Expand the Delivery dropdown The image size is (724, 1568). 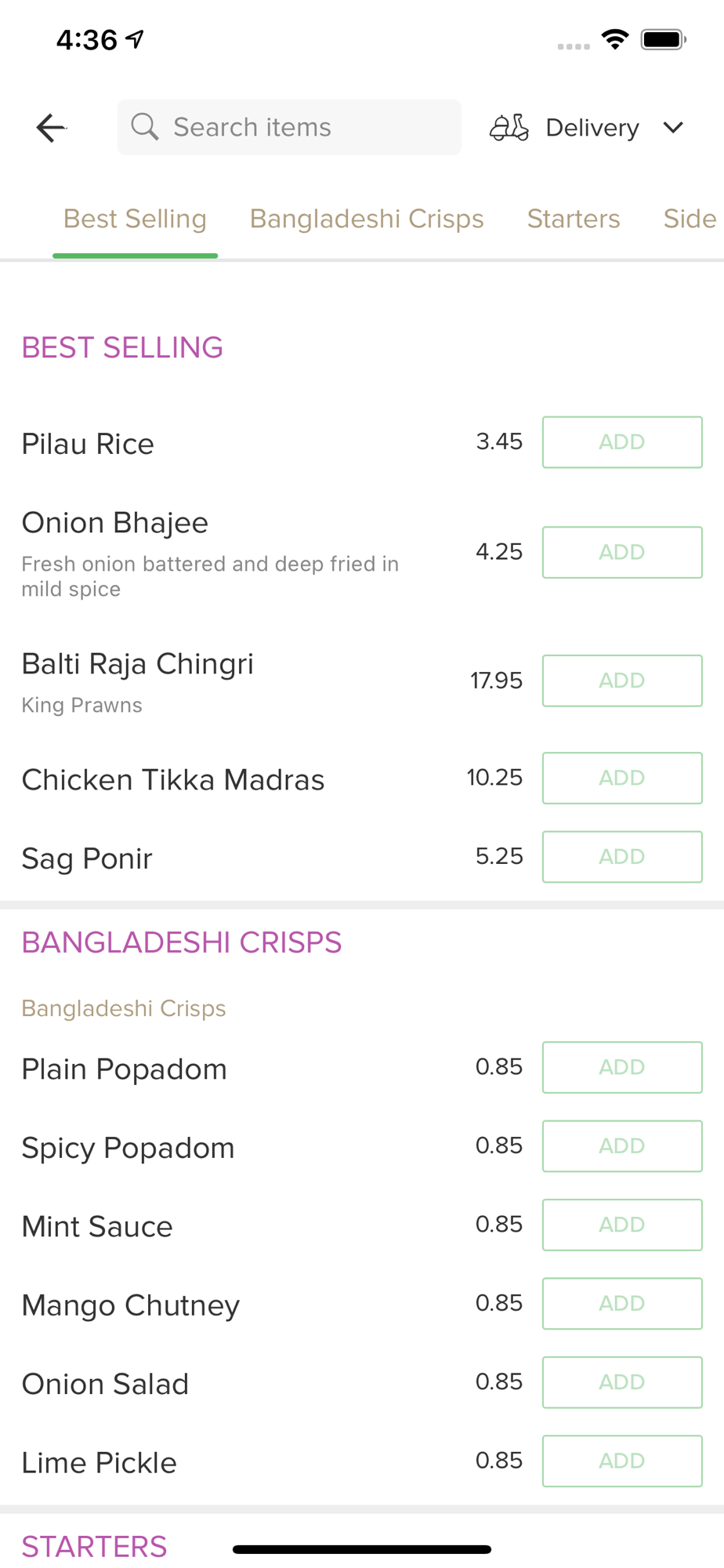(587, 127)
